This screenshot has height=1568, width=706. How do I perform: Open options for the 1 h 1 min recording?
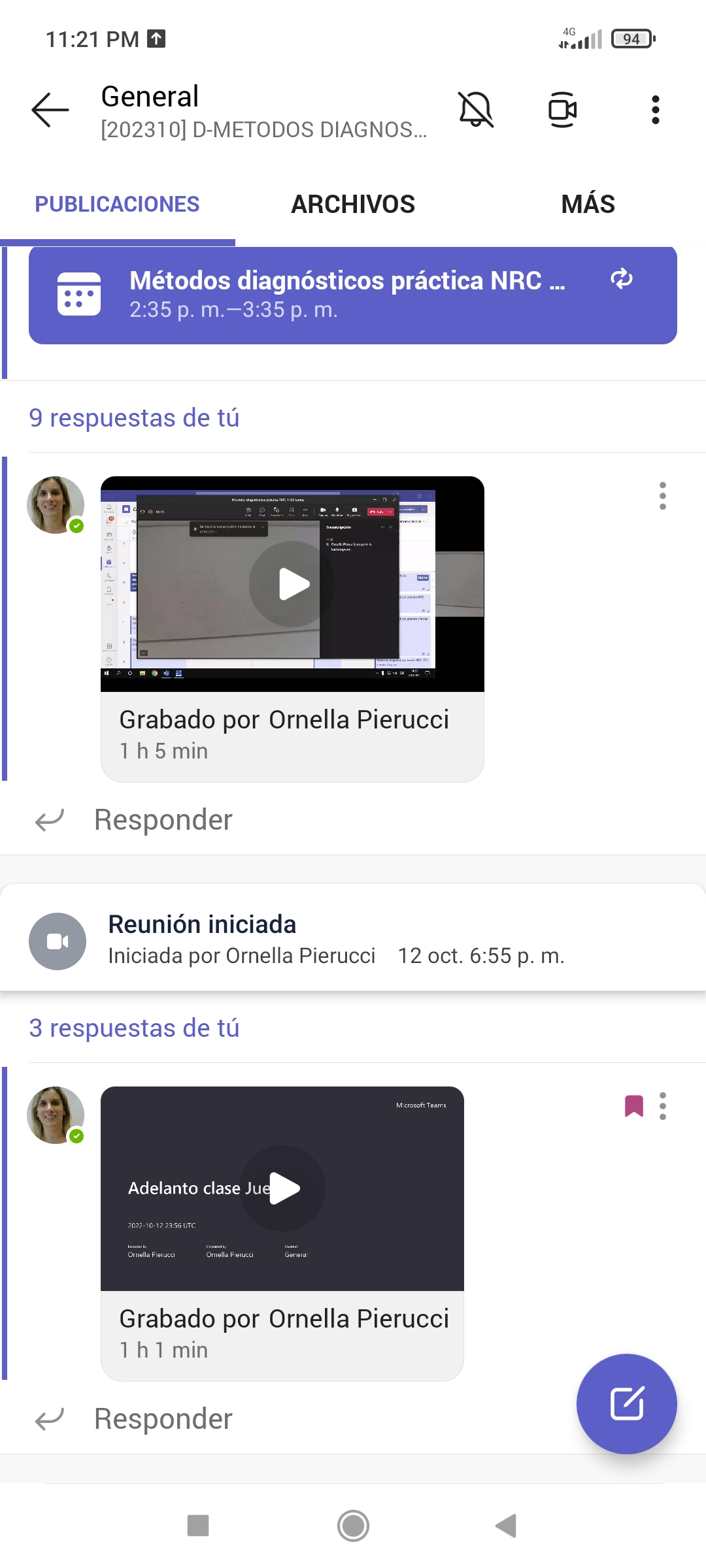pos(662,1106)
